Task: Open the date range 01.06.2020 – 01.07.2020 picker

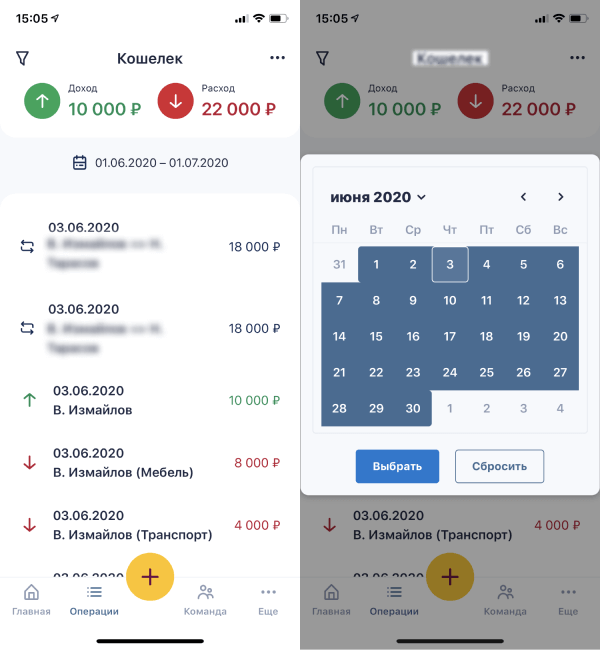Action: [x=151, y=162]
